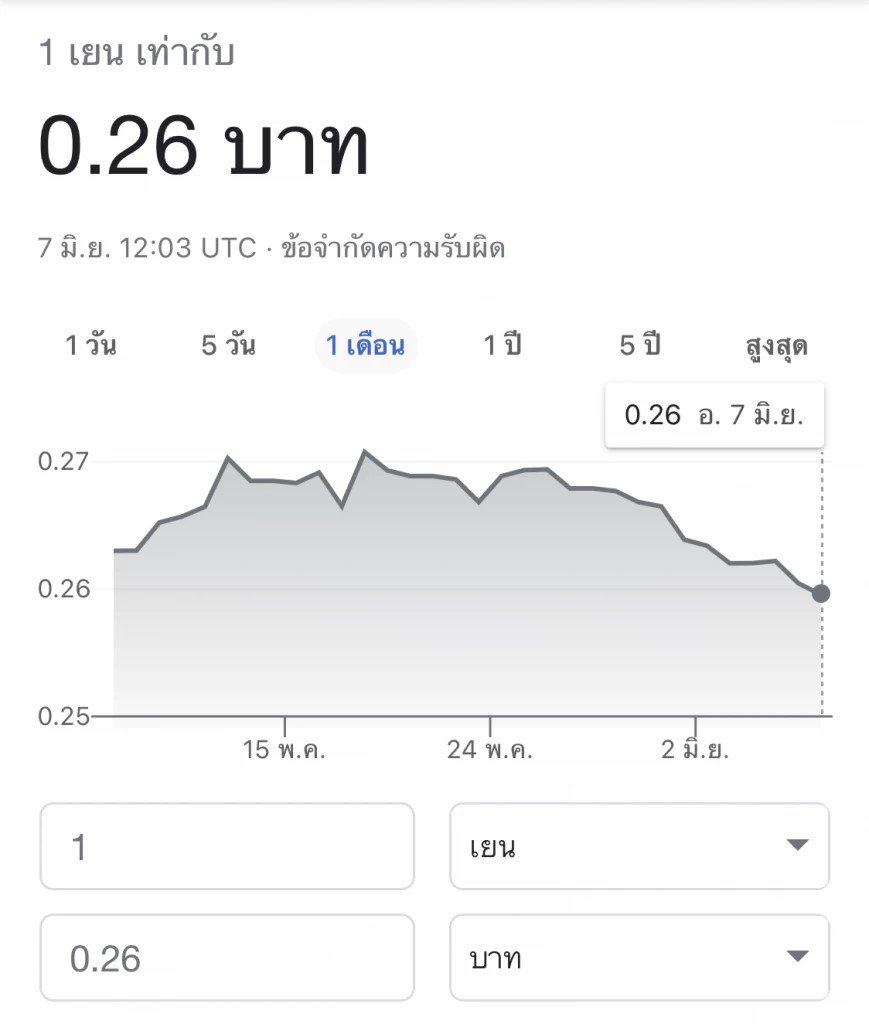Open the เยน currency dropdown
The width and height of the screenshot is (869, 1024).
click(639, 847)
